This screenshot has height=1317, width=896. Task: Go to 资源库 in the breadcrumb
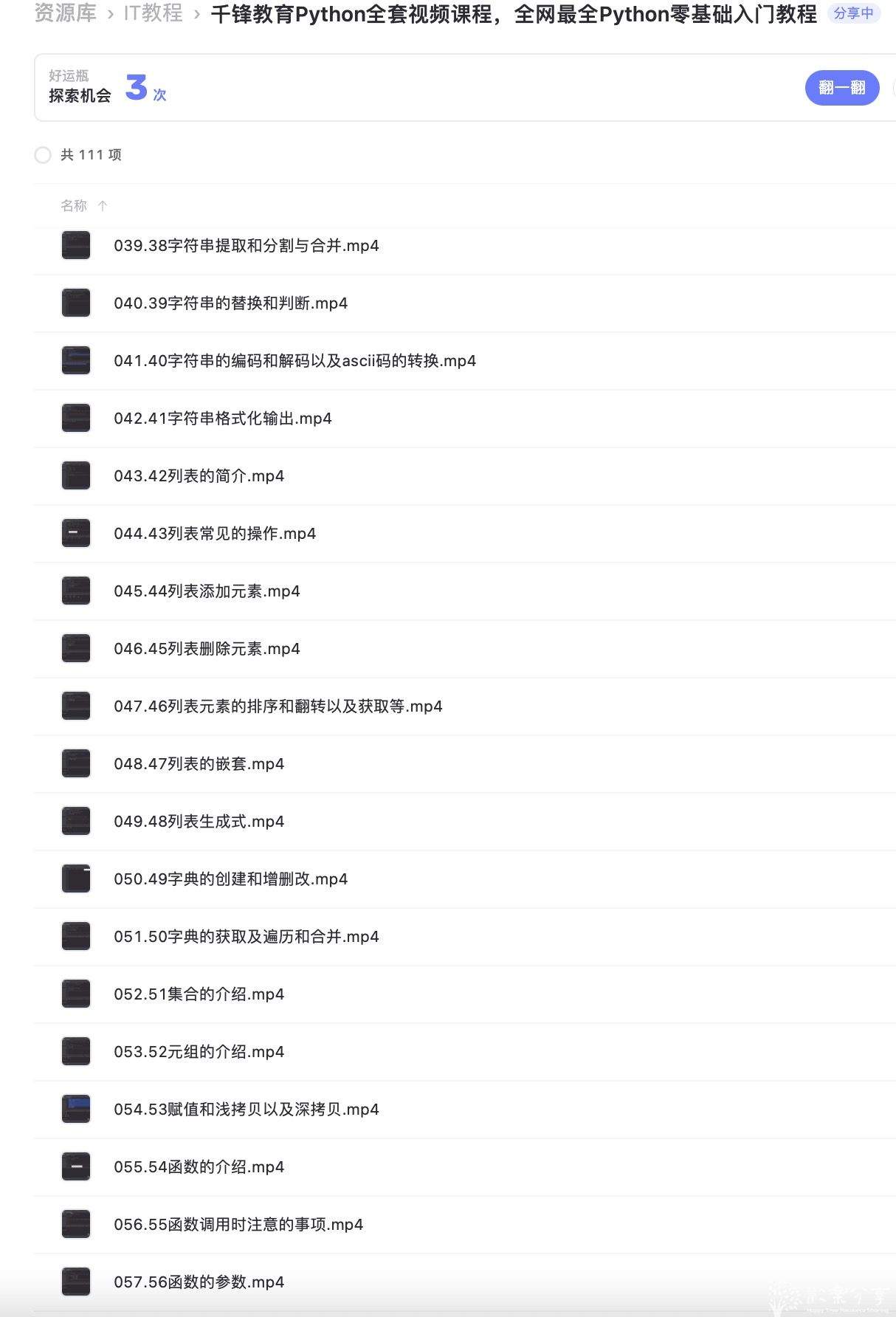[x=65, y=13]
